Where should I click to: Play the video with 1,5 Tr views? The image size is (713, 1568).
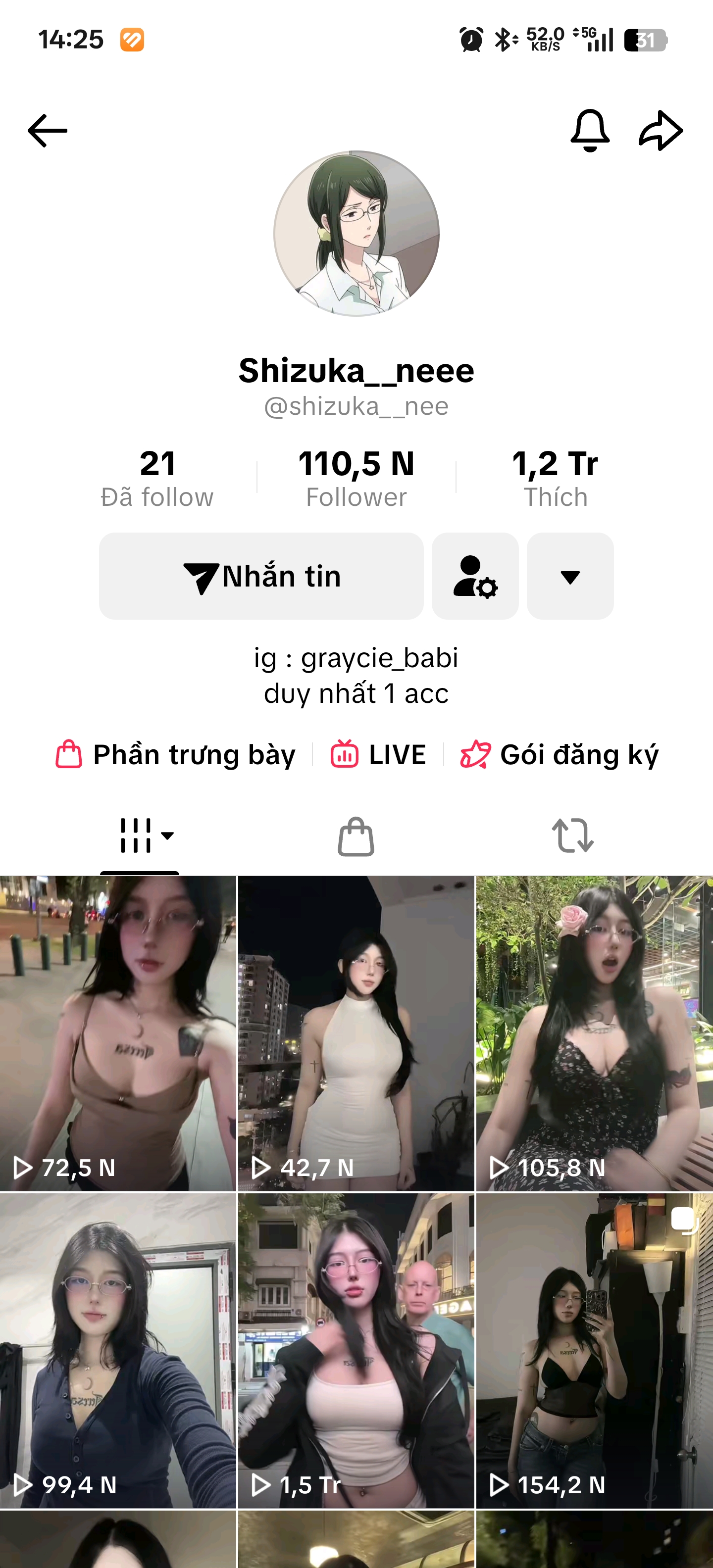(x=356, y=1350)
